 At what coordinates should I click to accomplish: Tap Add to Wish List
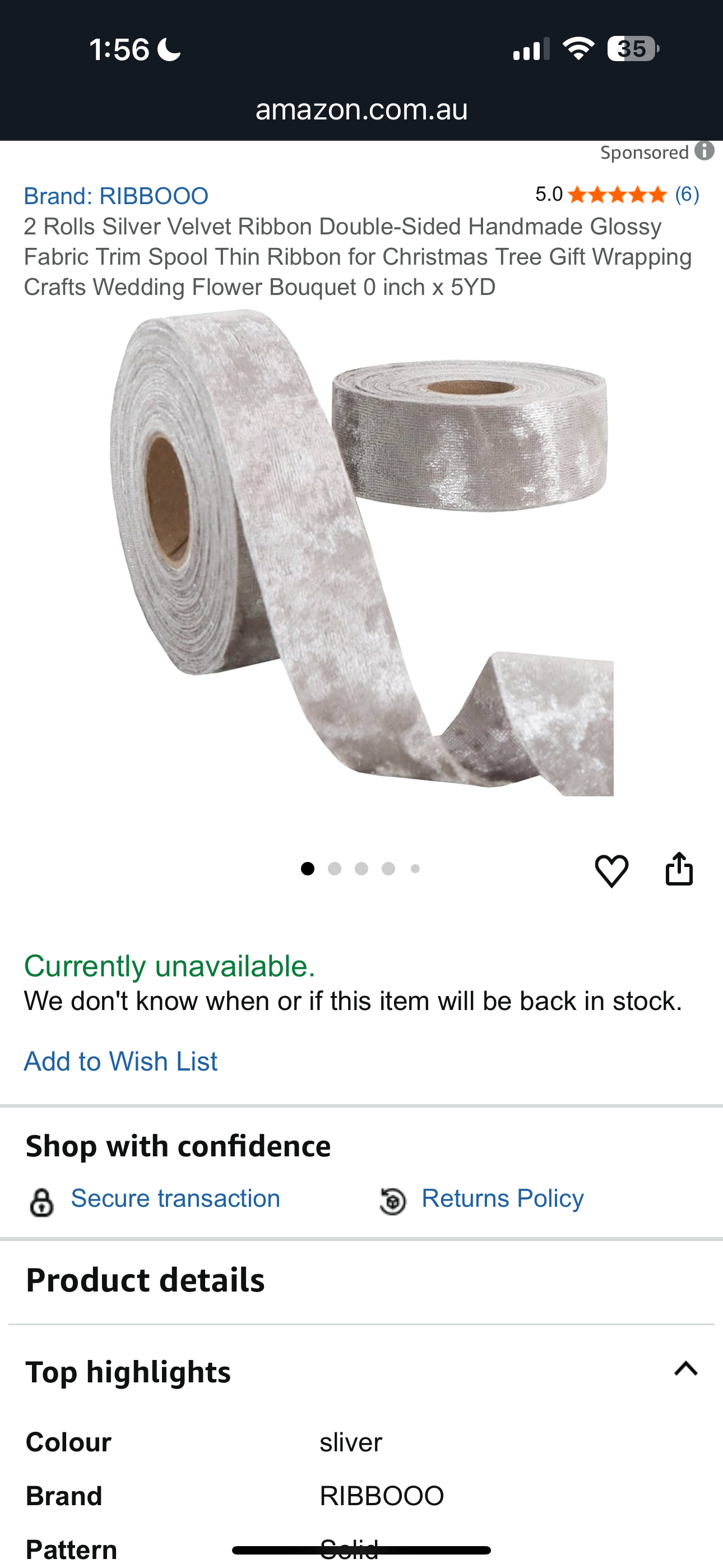(121, 1062)
